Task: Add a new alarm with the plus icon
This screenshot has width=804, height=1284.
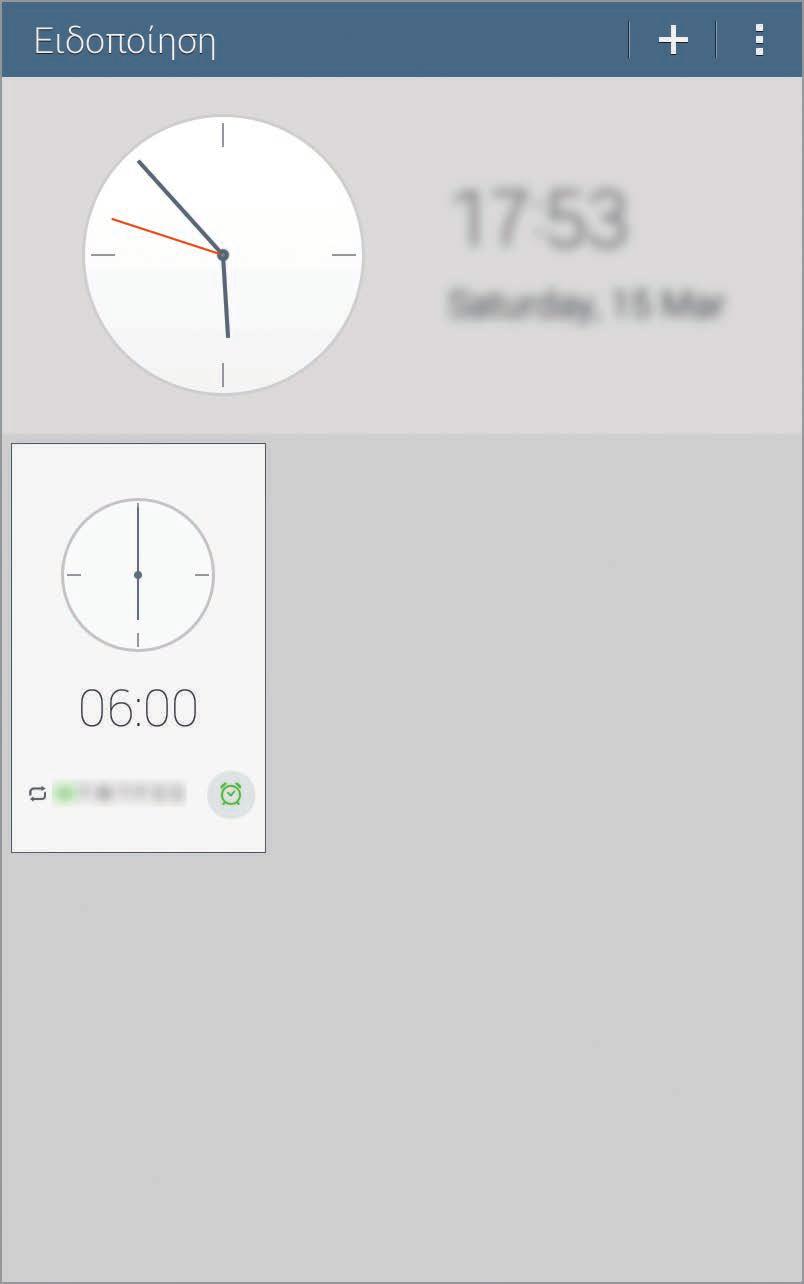Action: tap(673, 40)
